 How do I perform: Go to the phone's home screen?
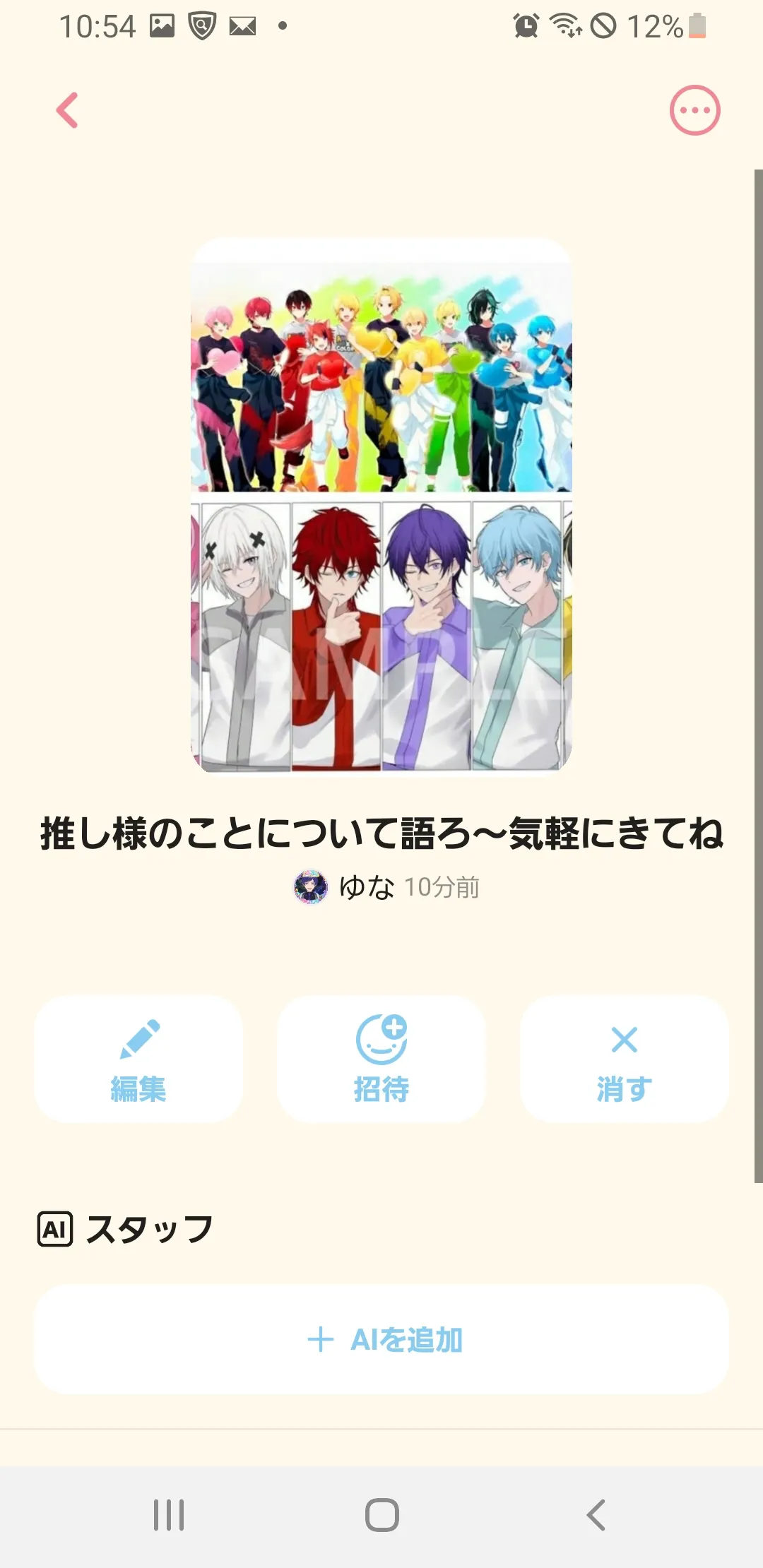pyautogui.click(x=381, y=1515)
